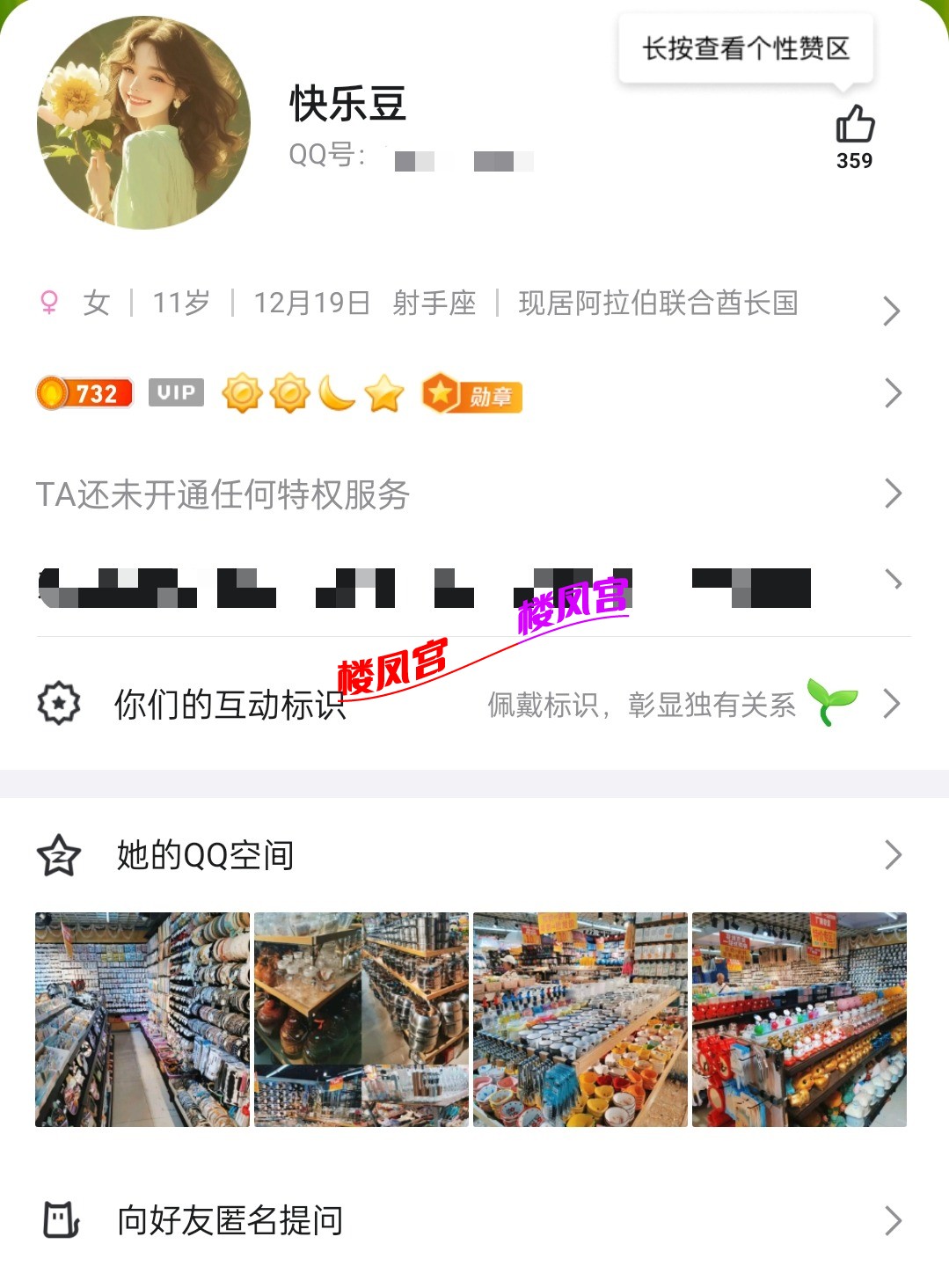Open the 勋章 medal badge
949x1288 pixels.
(472, 396)
